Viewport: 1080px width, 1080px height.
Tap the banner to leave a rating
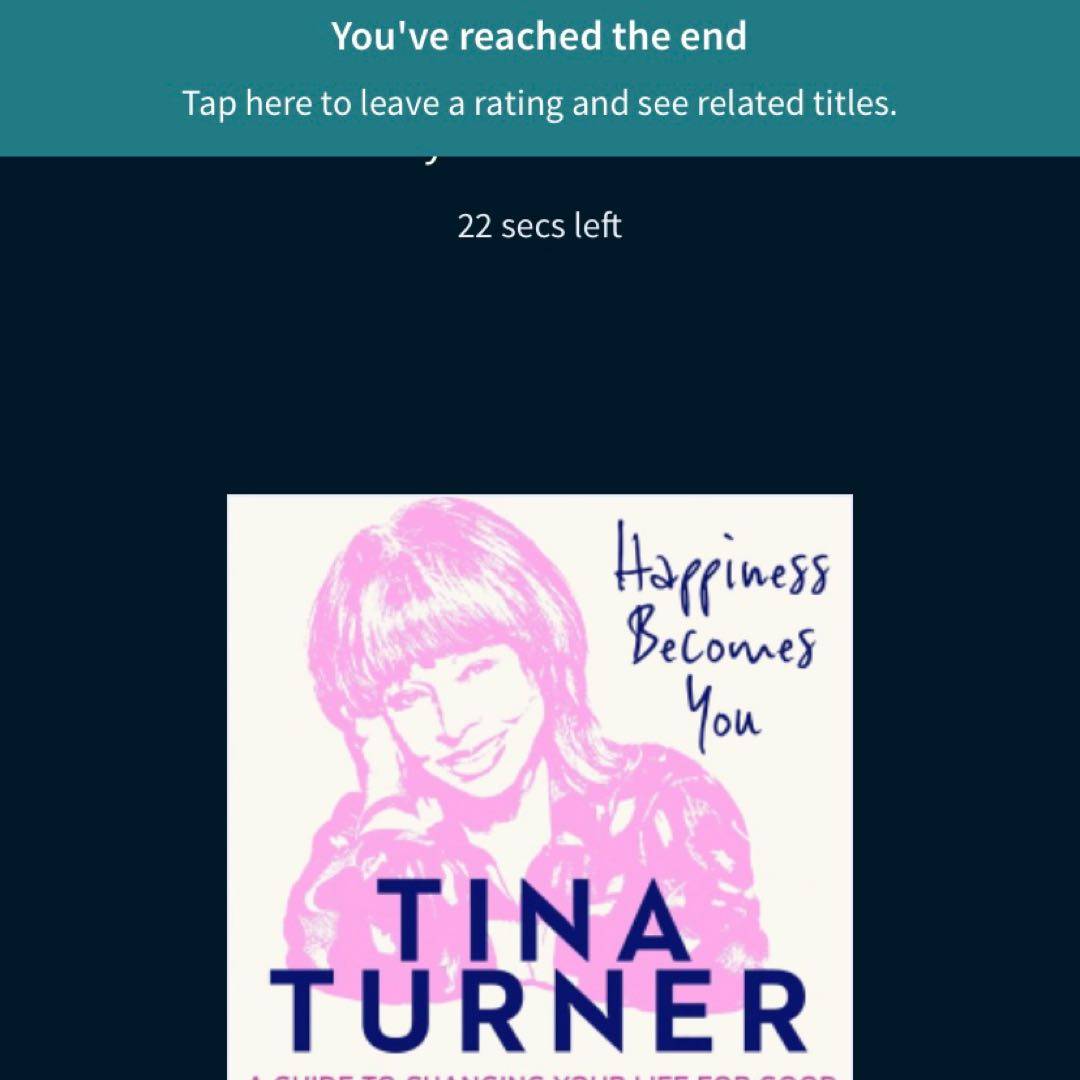(540, 76)
